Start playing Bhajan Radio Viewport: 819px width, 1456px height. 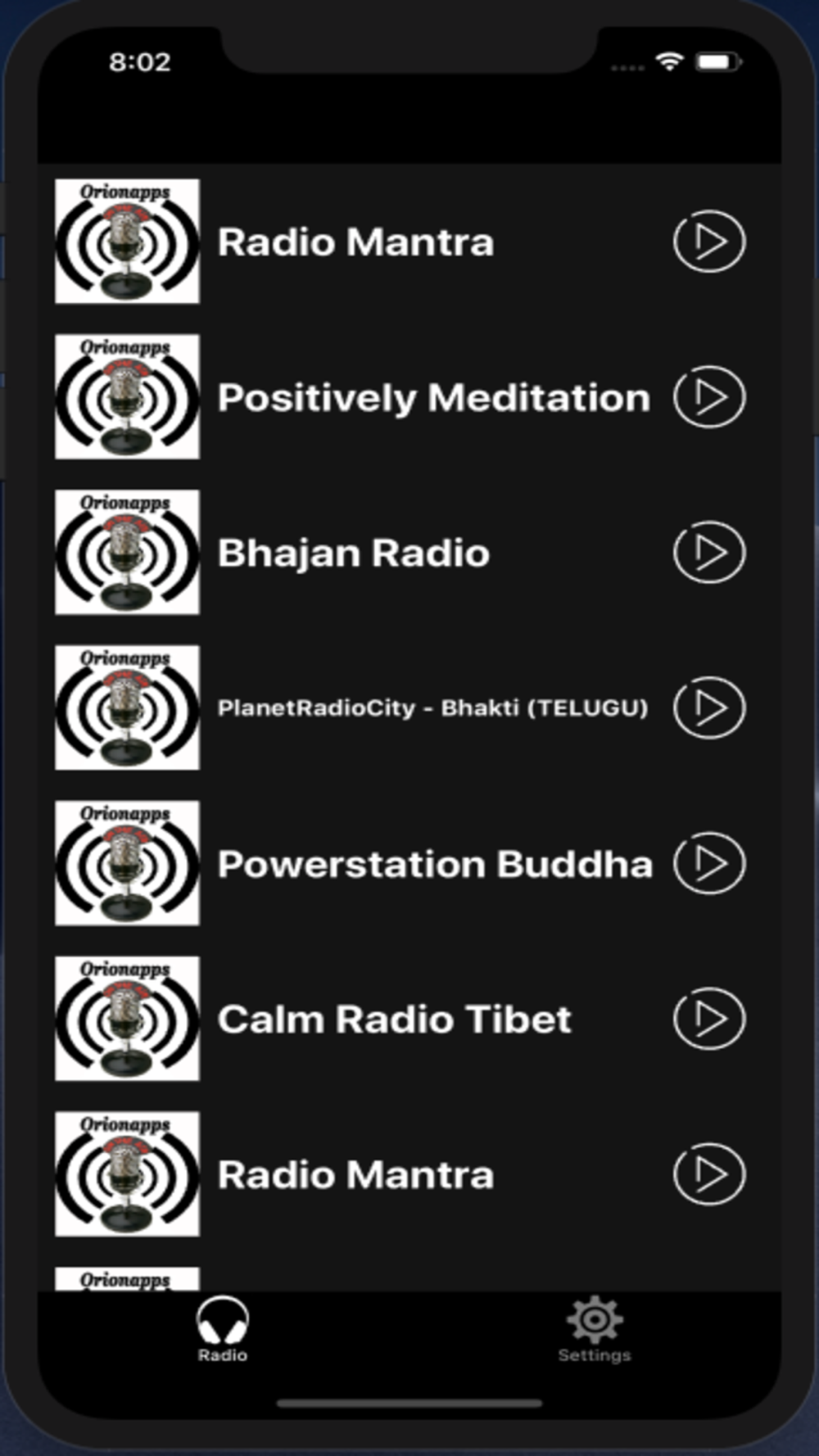(x=709, y=552)
